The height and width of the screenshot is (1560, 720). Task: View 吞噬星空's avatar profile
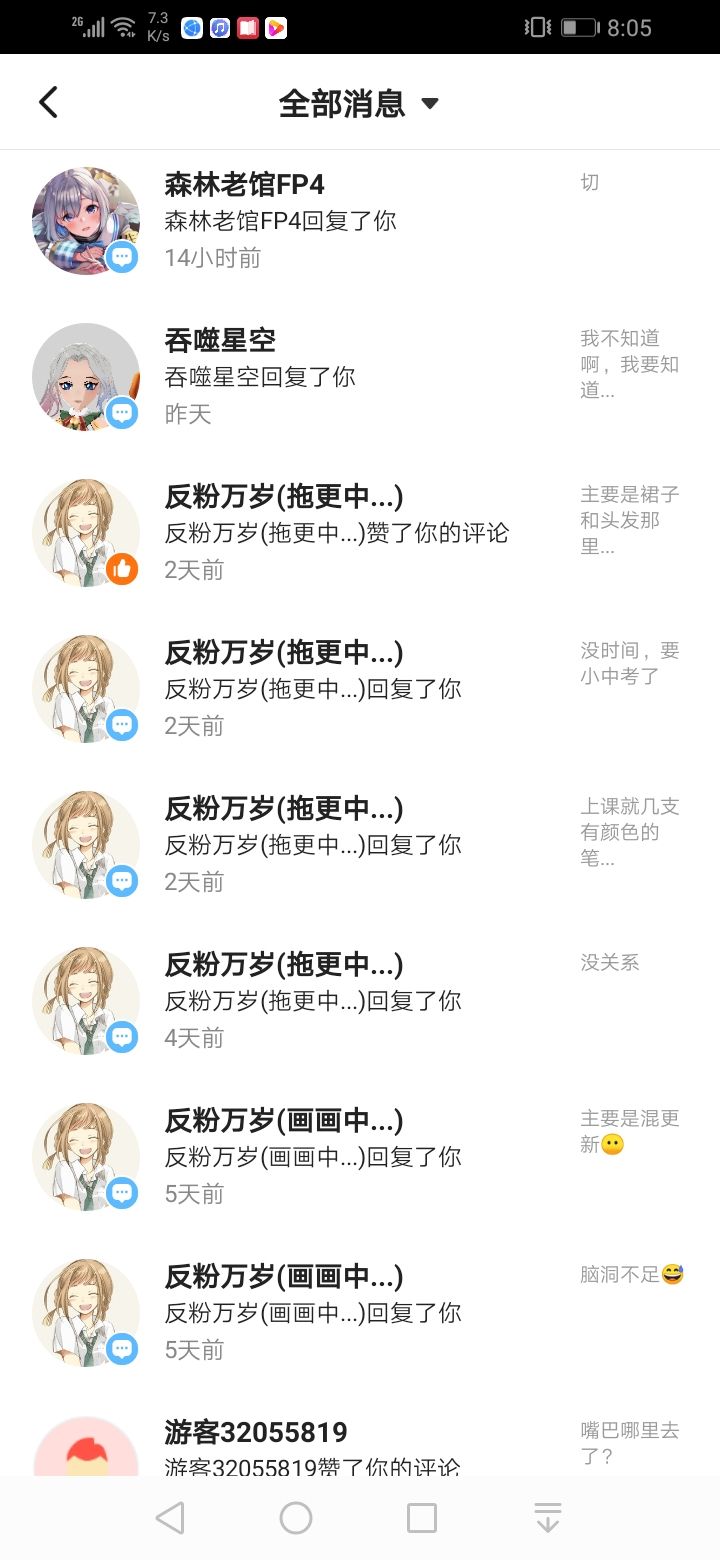[86, 377]
